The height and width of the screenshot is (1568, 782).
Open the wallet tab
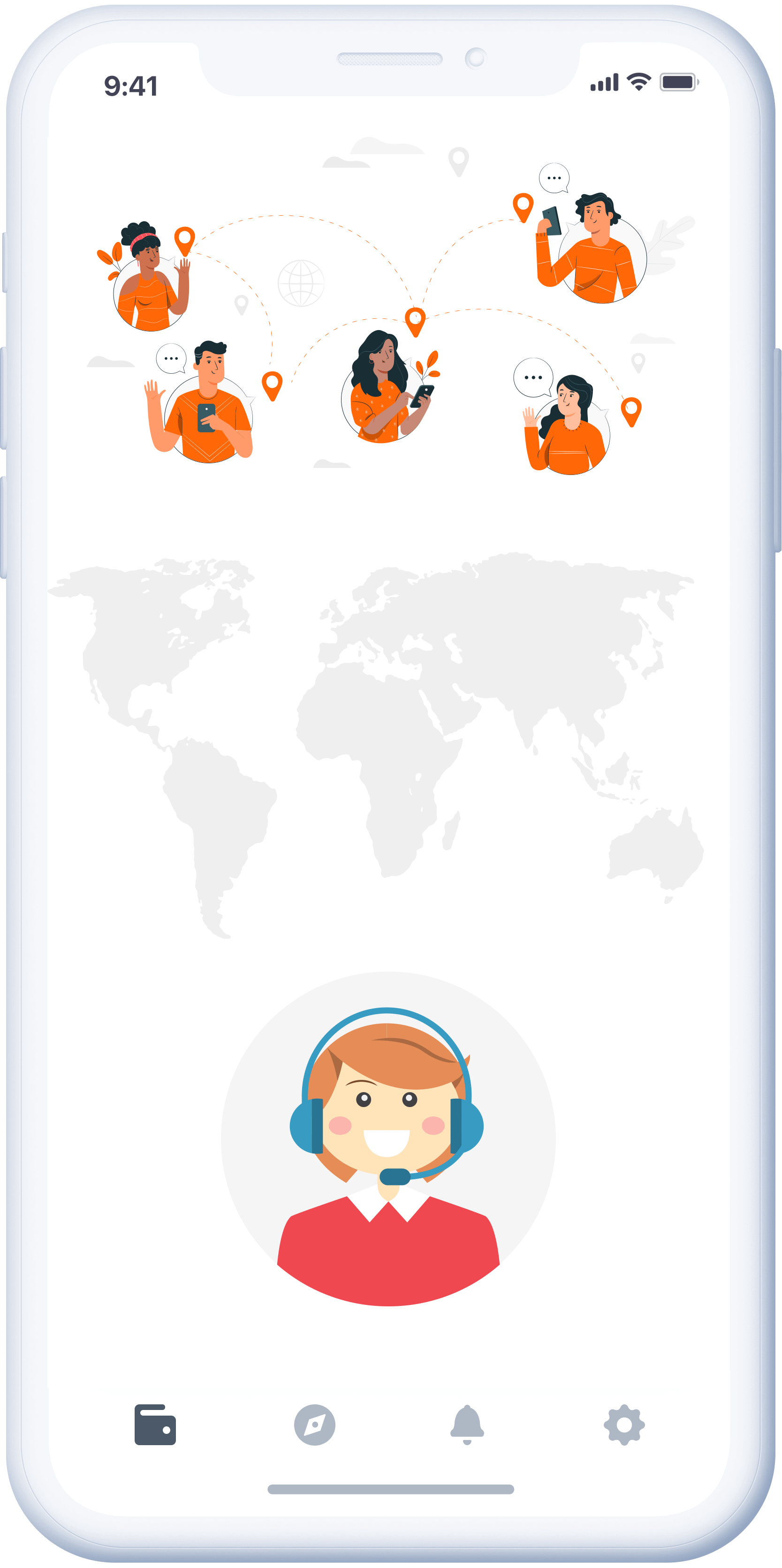pyautogui.click(x=155, y=1425)
